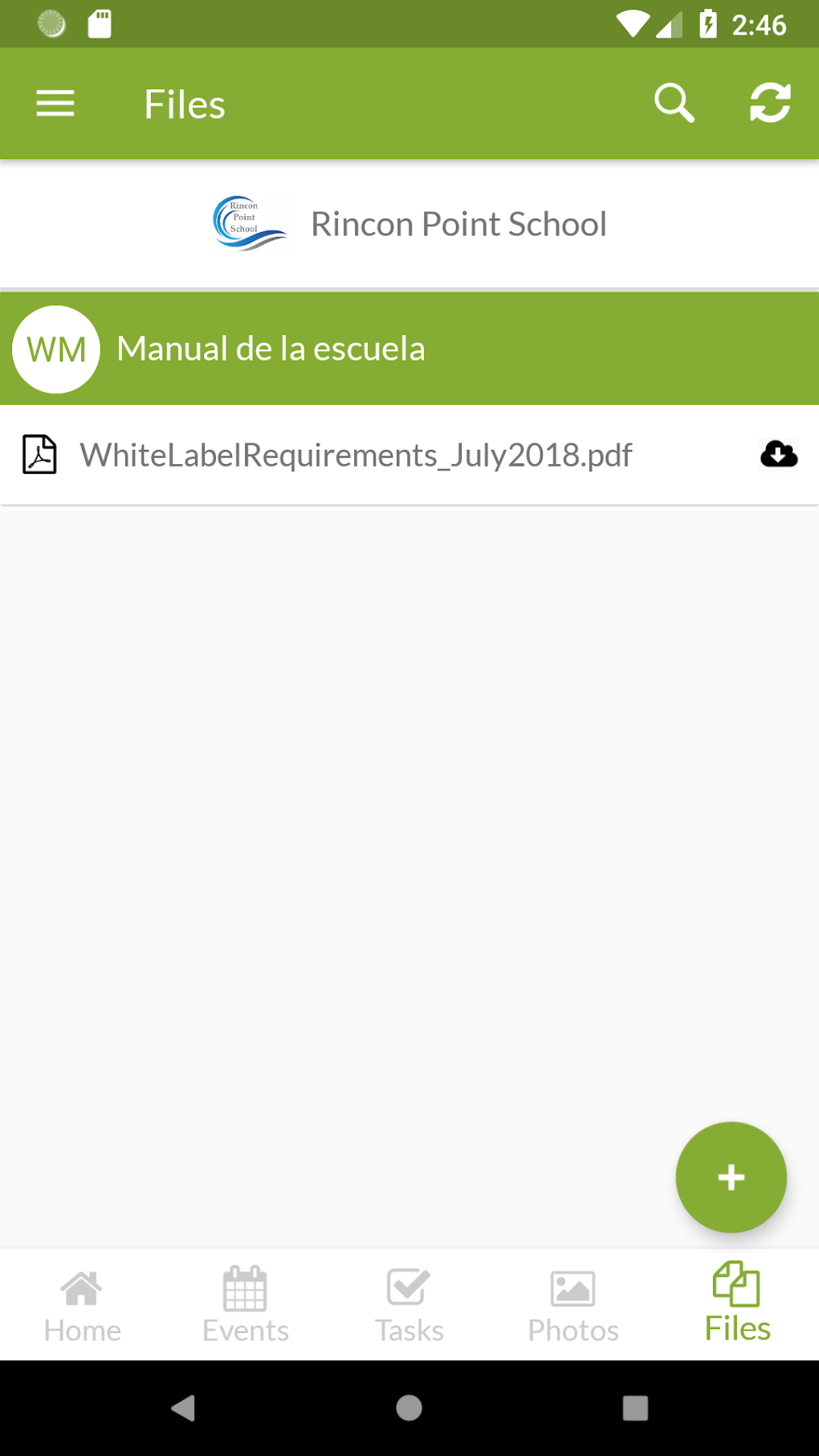Select the Rincon Point School entry
This screenshot has height=1456, width=819.
pyautogui.click(x=458, y=223)
